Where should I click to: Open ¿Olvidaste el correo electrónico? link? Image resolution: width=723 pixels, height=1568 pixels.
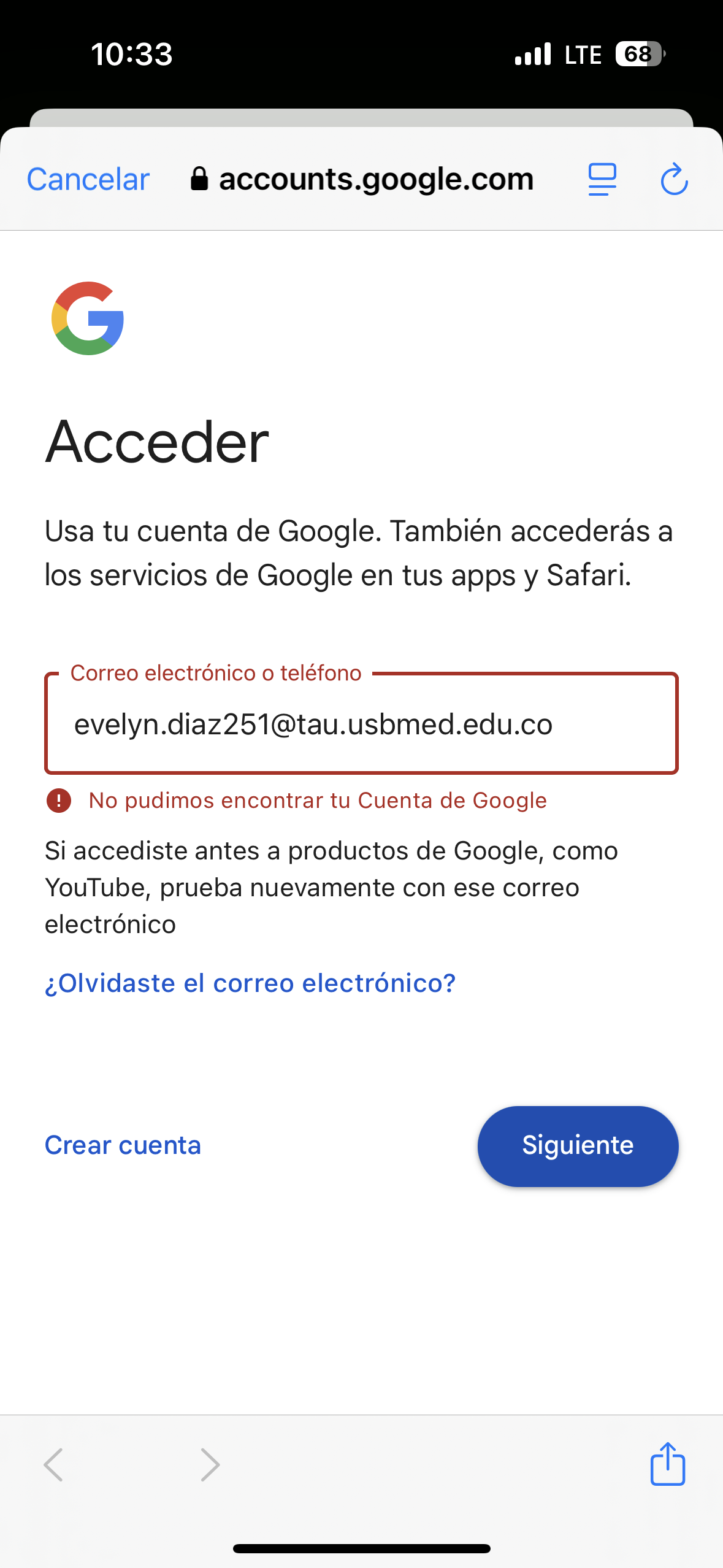250,983
